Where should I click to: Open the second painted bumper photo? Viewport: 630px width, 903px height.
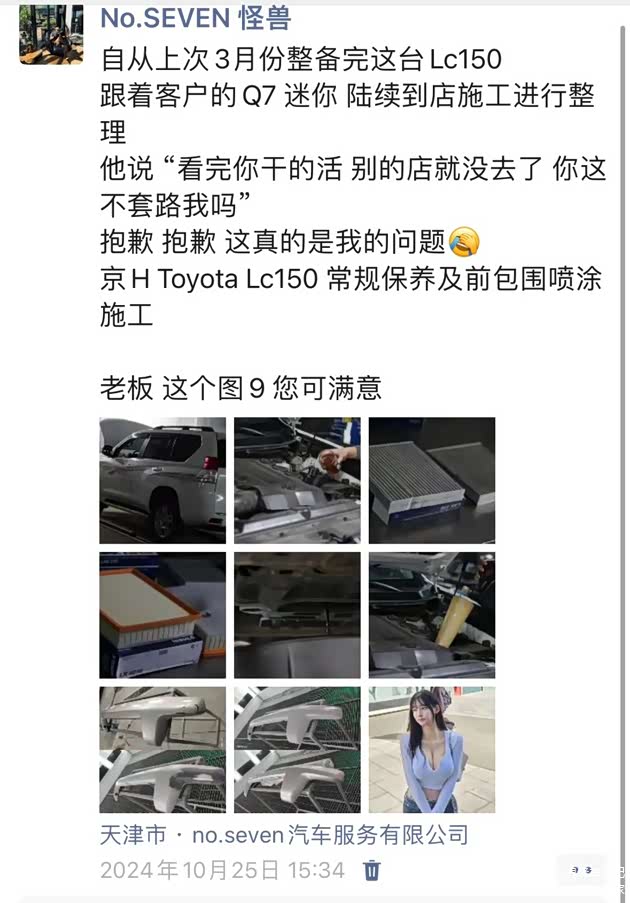(x=297, y=749)
